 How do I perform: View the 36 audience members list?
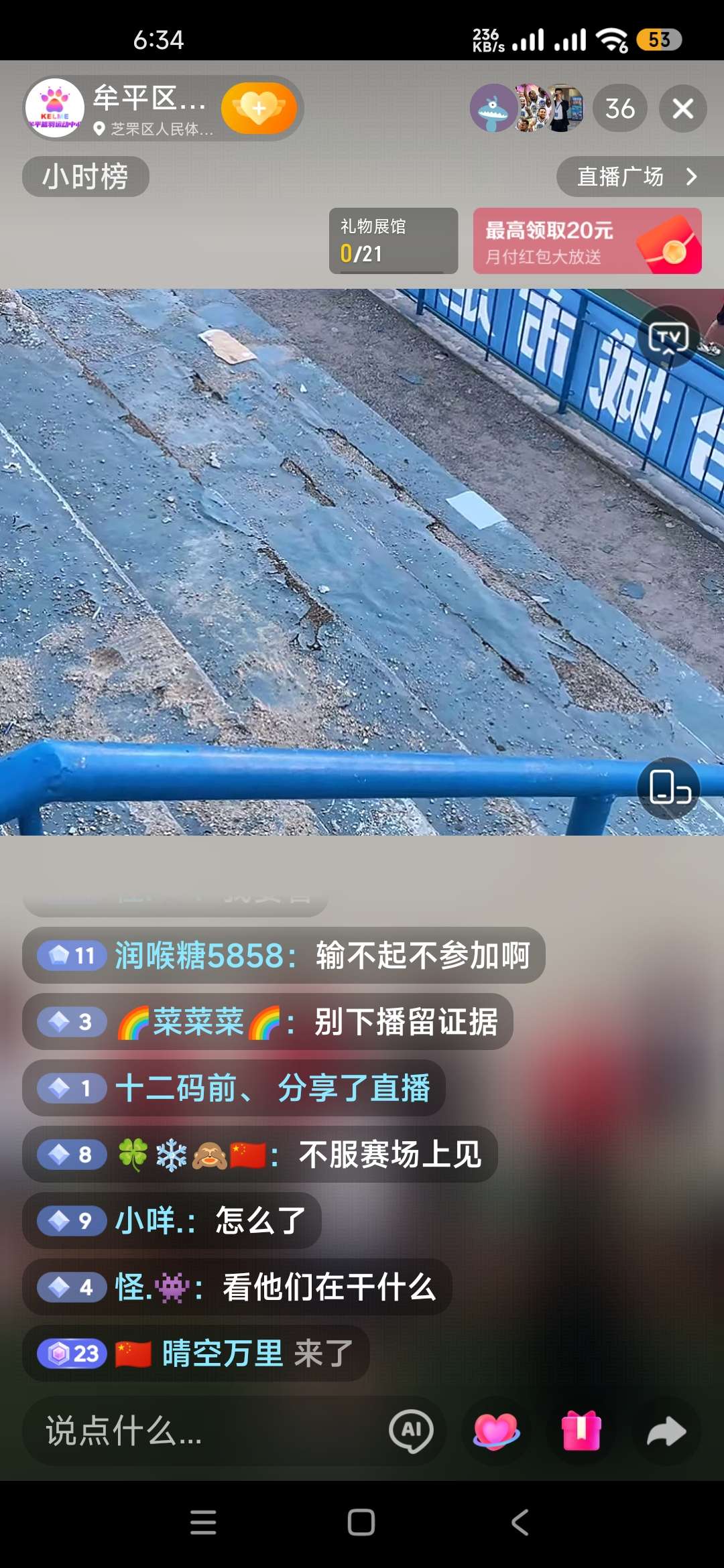(x=619, y=109)
